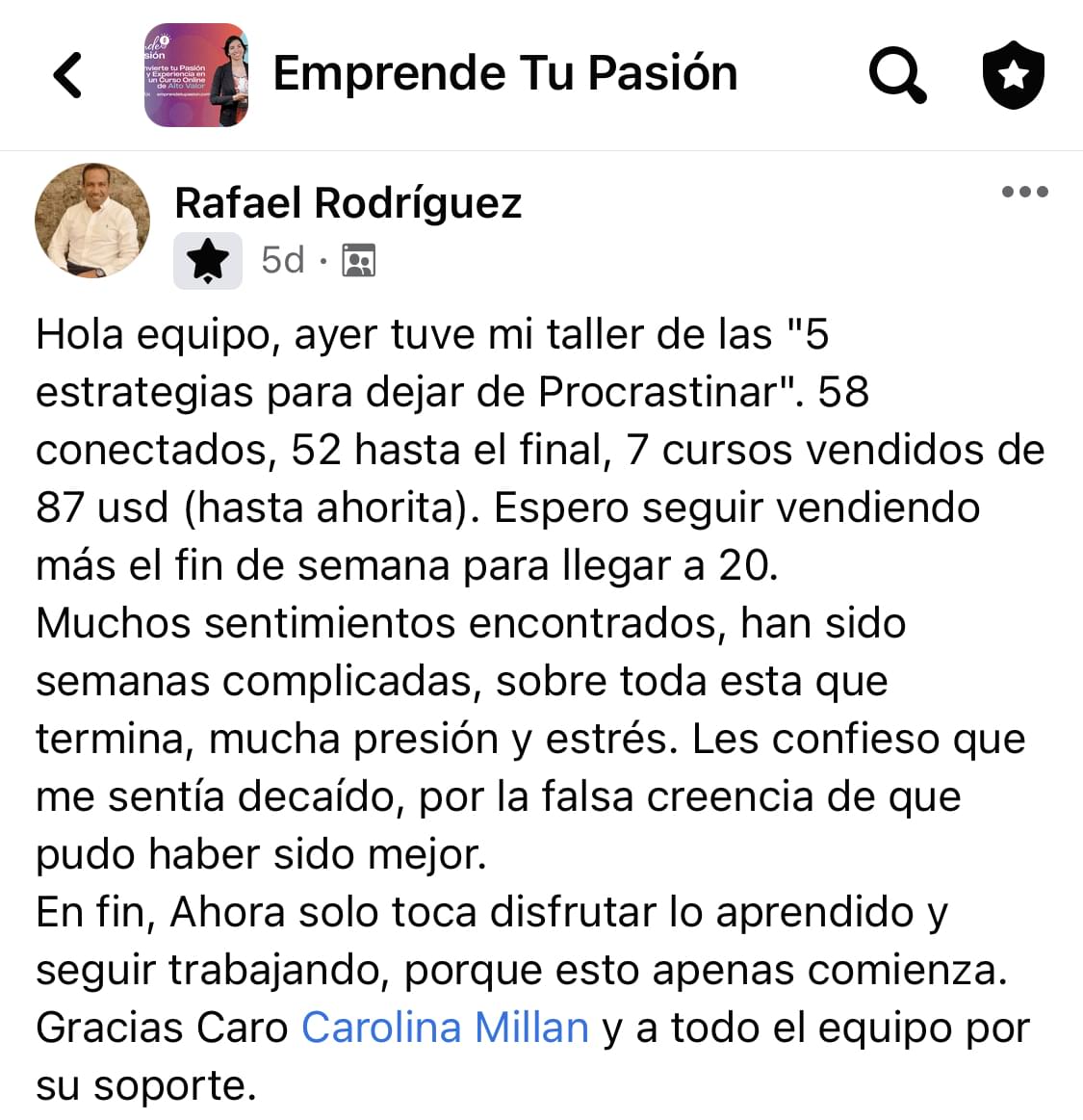Tap the star badge under Rafael's name
This screenshot has width=1083, height=1120.
click(x=208, y=260)
